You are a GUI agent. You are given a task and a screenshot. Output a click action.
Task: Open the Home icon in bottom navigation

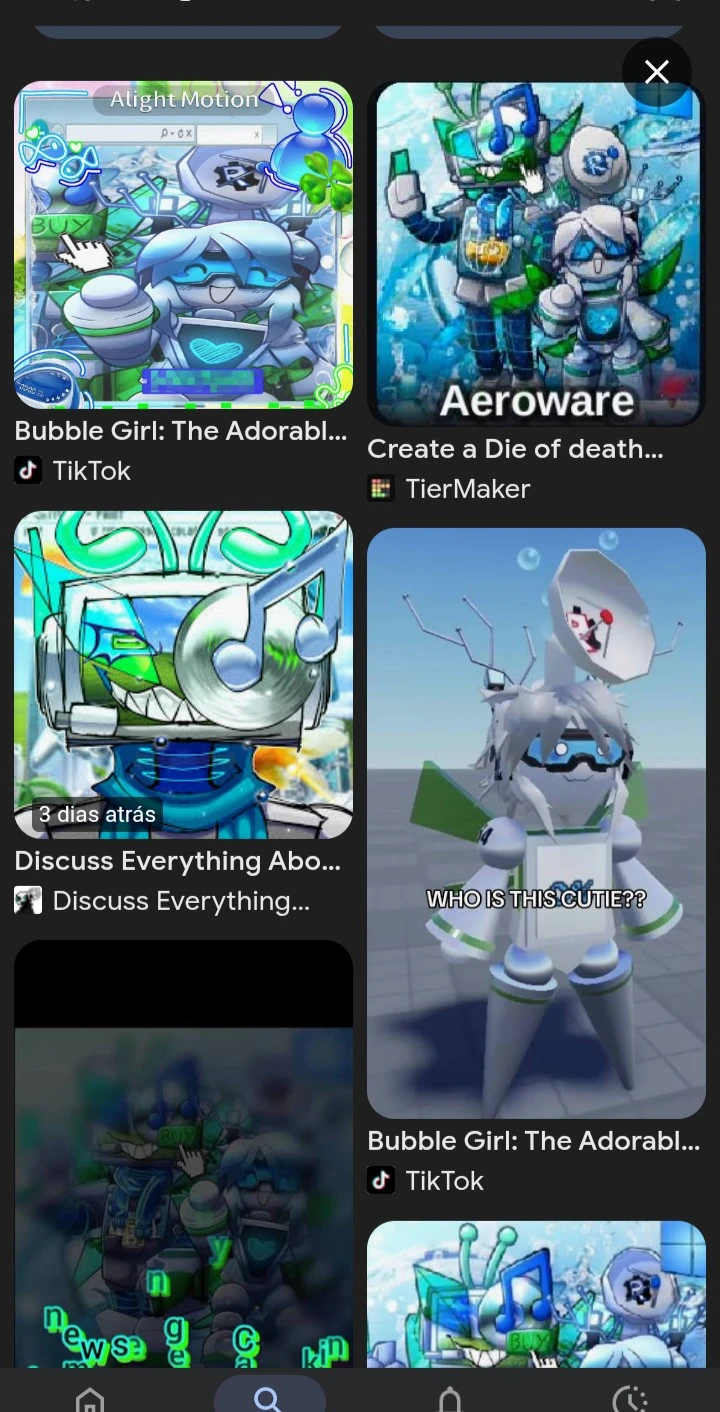89,1400
